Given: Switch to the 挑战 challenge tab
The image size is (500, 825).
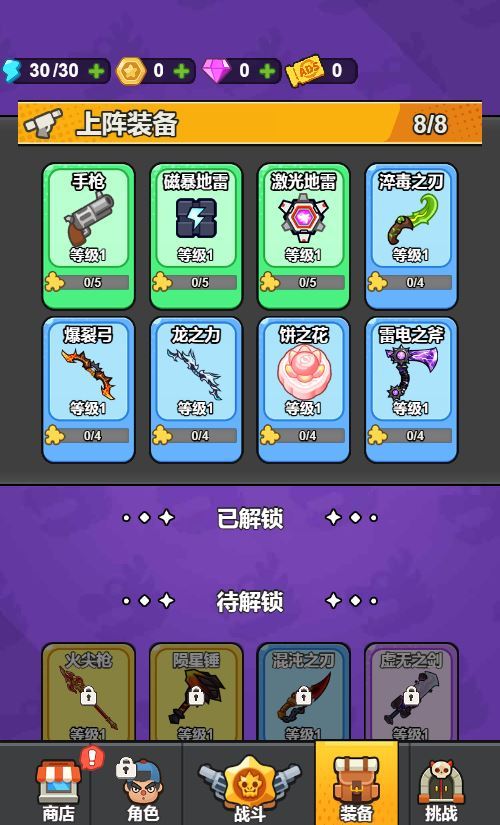Looking at the screenshot, I should [x=441, y=784].
